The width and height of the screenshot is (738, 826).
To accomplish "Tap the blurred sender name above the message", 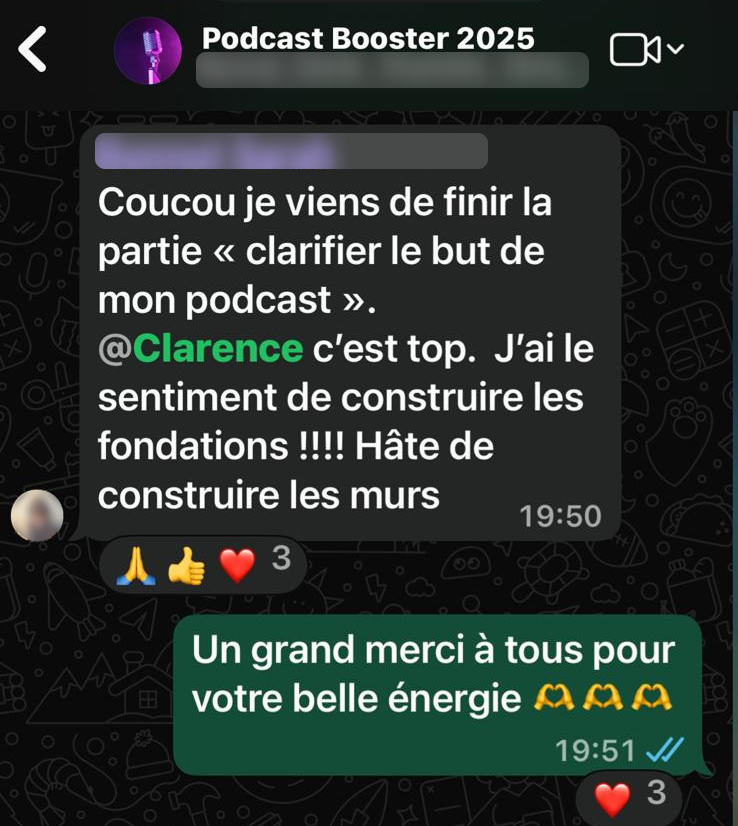I will pyautogui.click(x=290, y=150).
